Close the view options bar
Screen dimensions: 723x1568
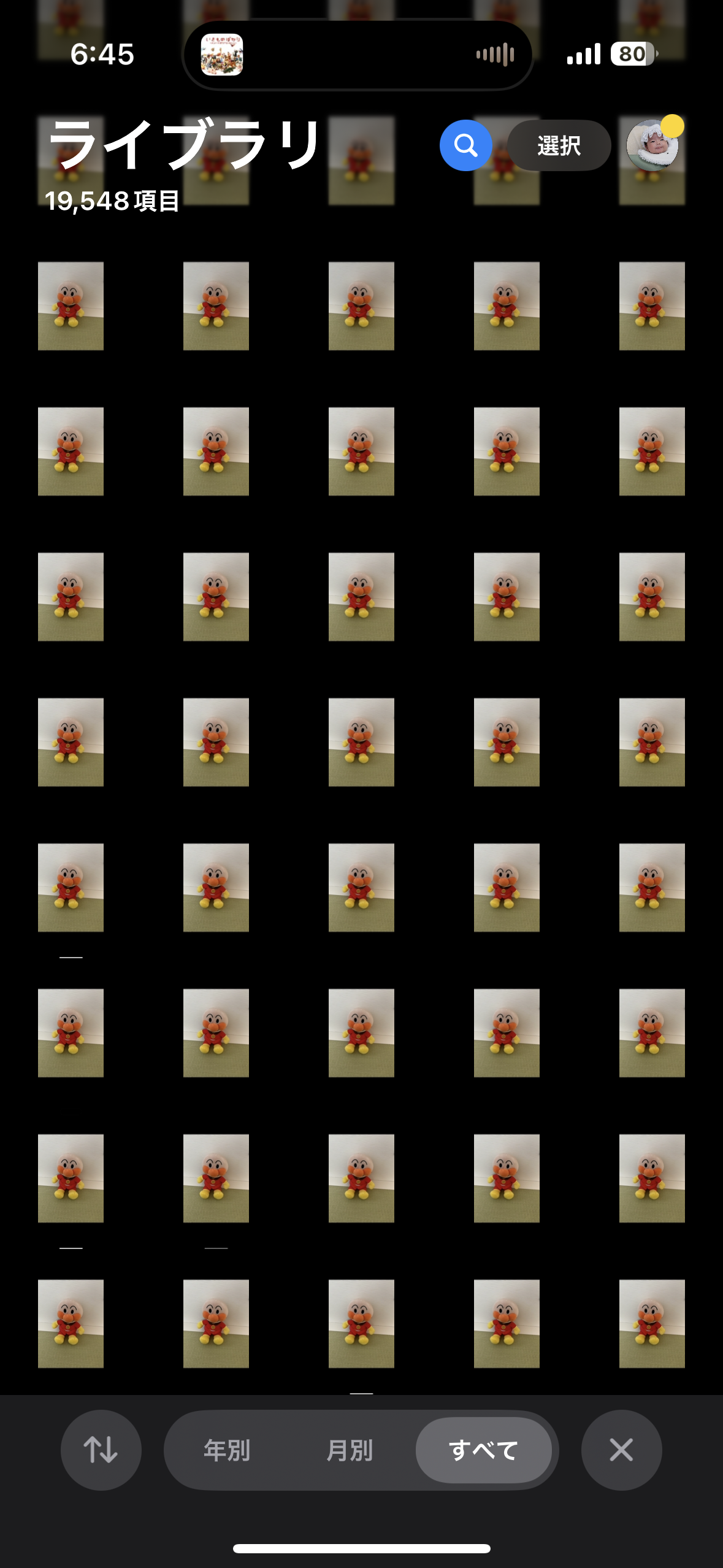[x=621, y=1450]
